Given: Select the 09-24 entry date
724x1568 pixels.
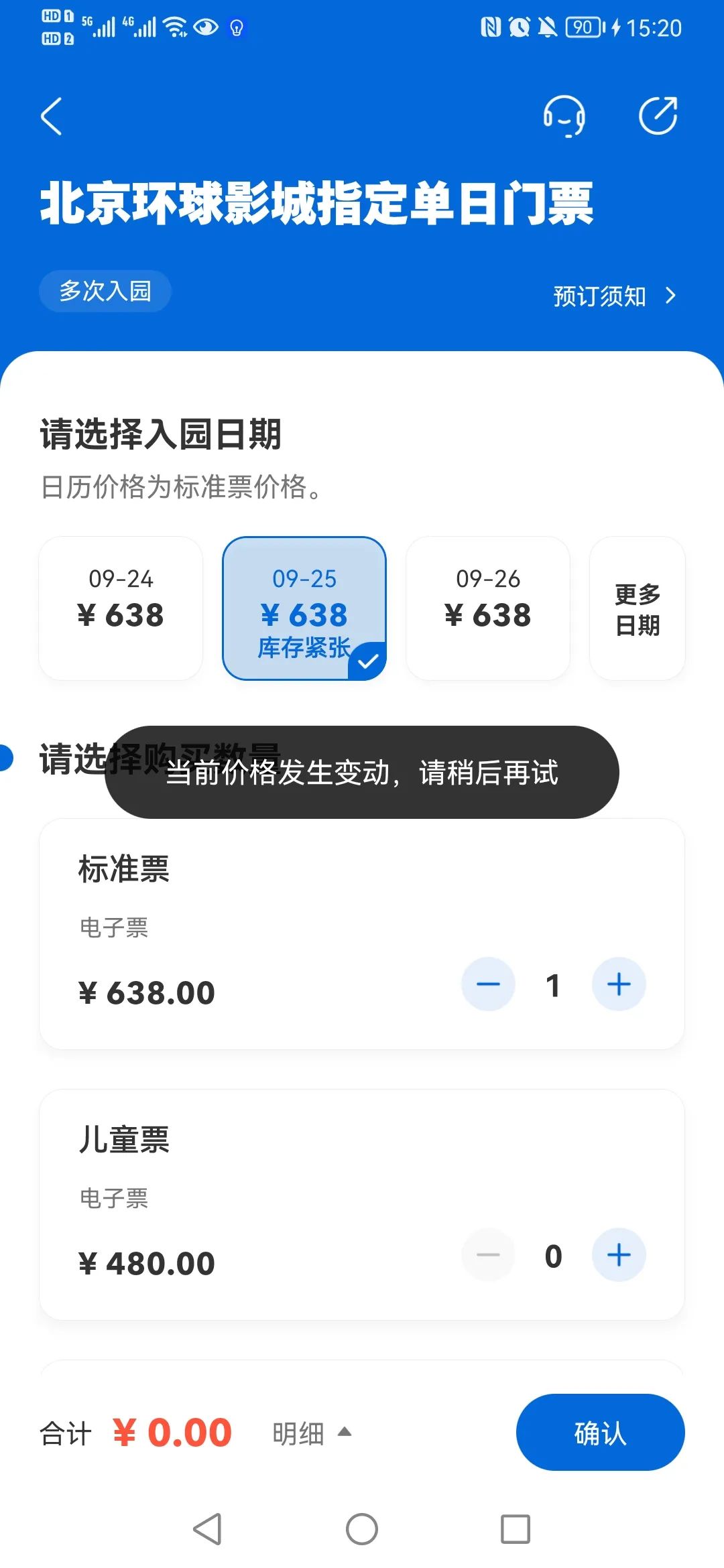Looking at the screenshot, I should pyautogui.click(x=121, y=608).
